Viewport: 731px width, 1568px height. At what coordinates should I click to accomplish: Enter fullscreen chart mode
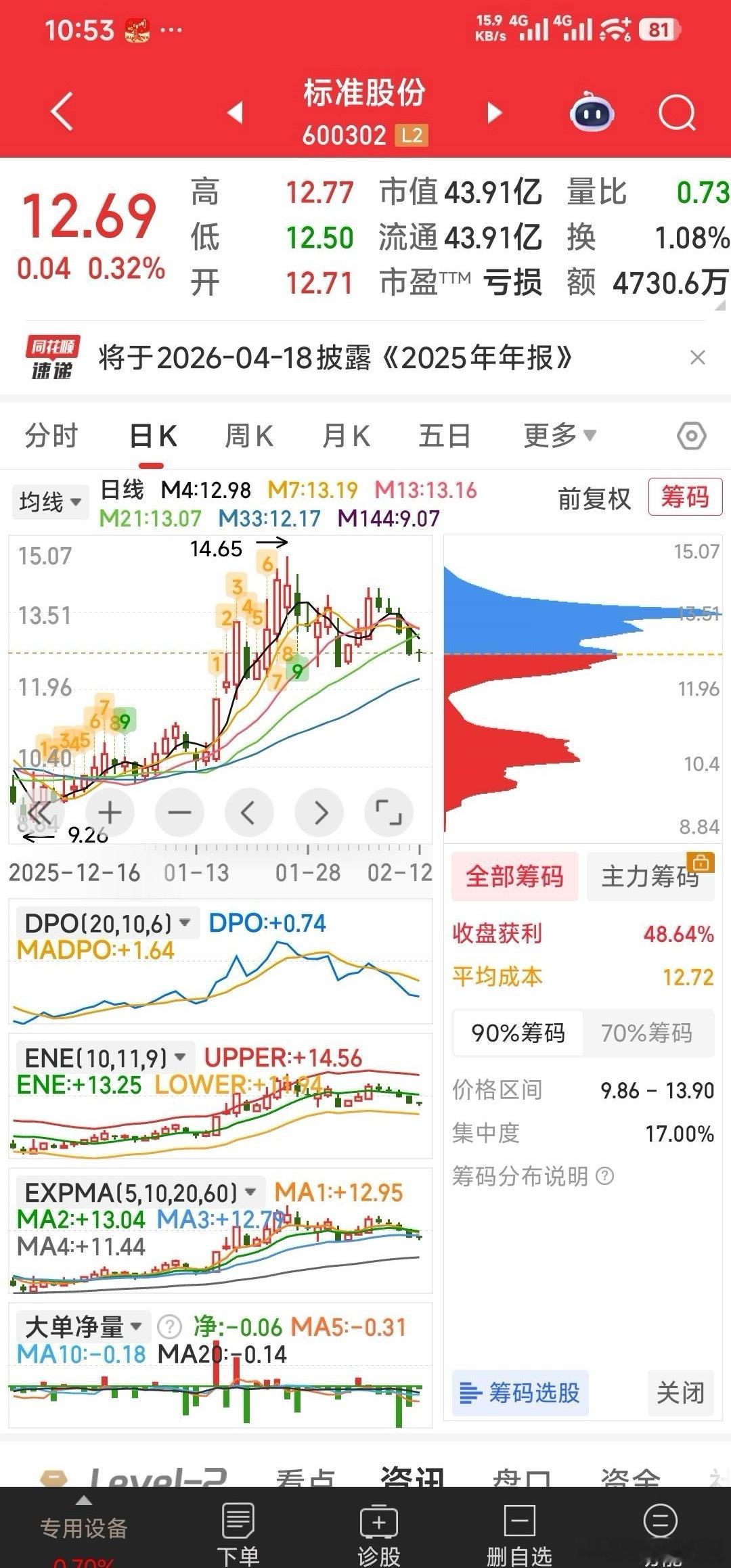tap(389, 811)
